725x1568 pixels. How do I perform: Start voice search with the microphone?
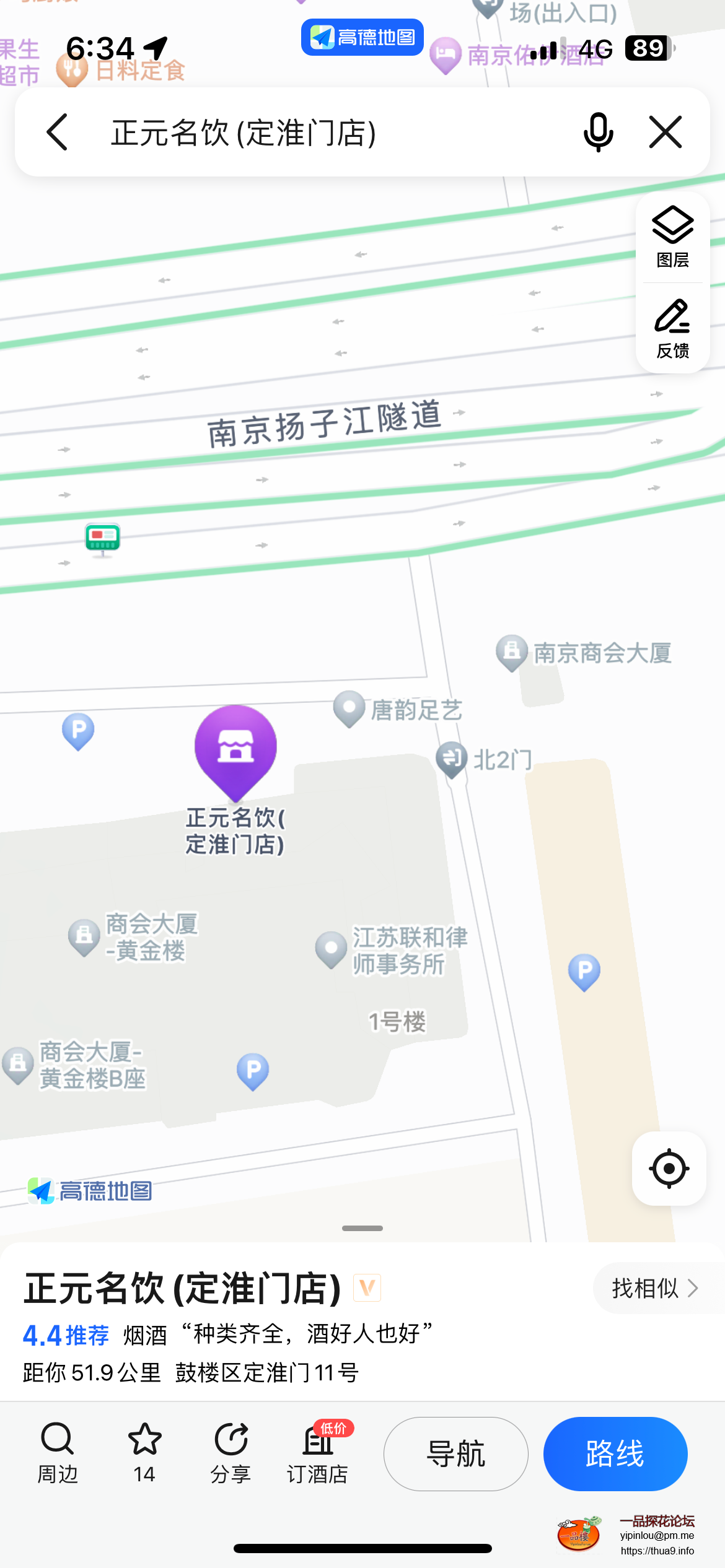(x=598, y=132)
